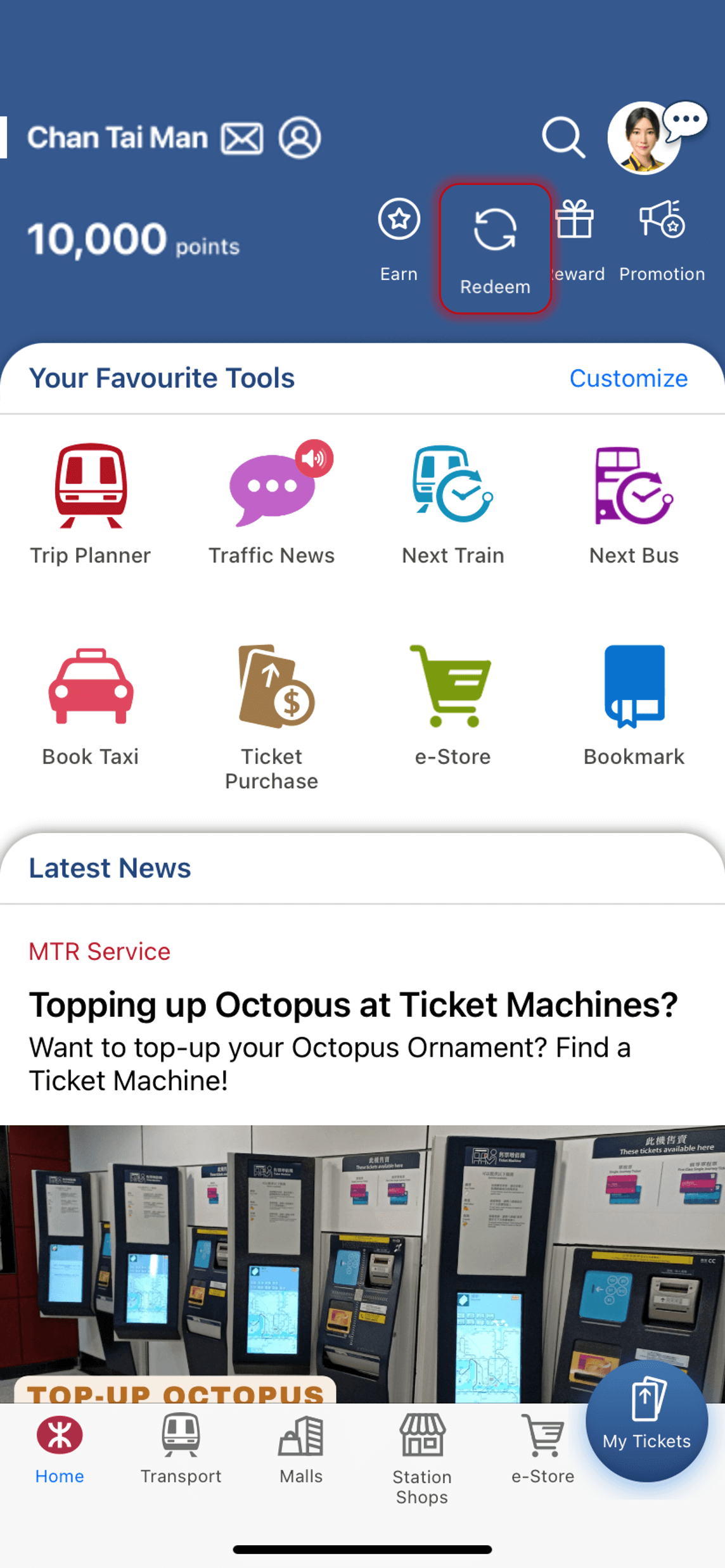Open the inbox envelope icon
725x1568 pixels.
(242, 138)
